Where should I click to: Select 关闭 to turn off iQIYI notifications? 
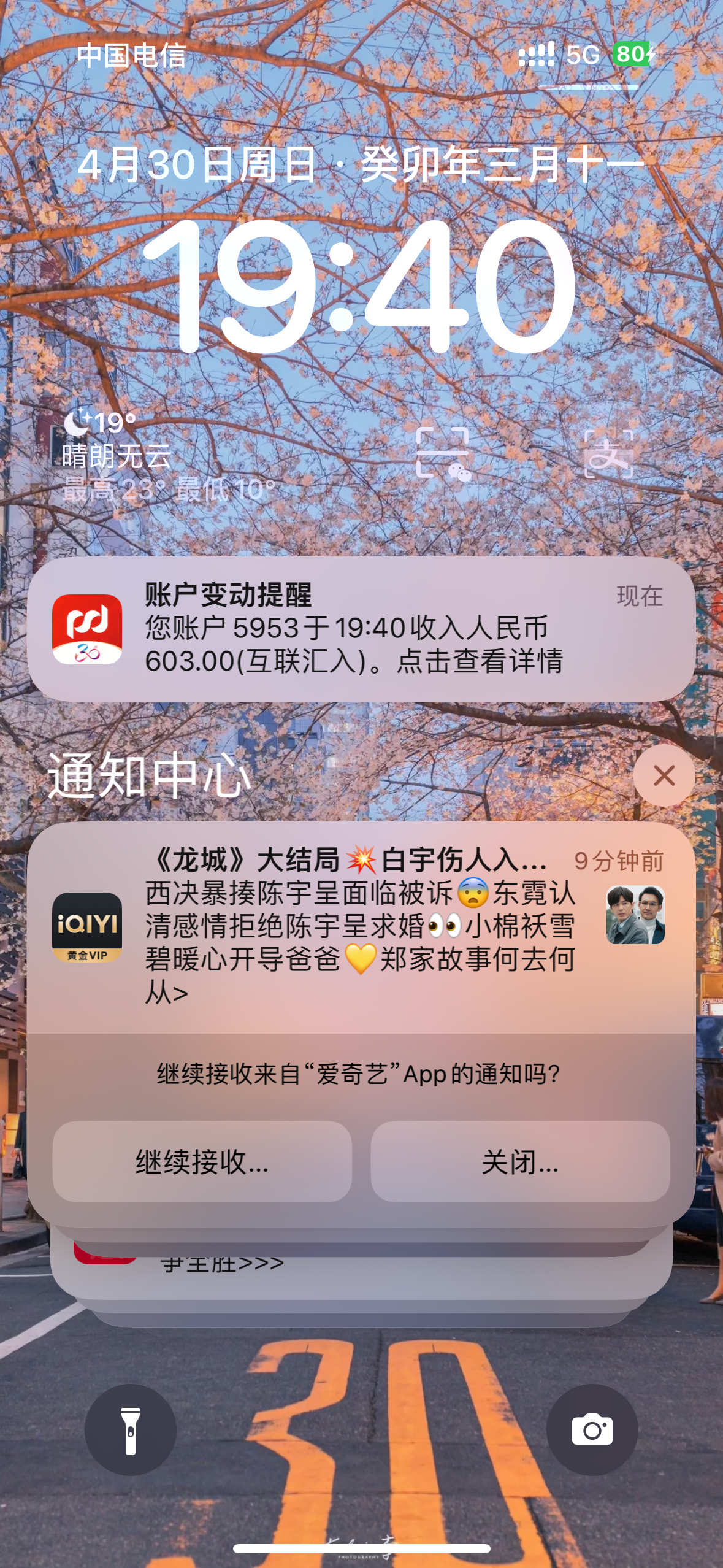tap(520, 1161)
